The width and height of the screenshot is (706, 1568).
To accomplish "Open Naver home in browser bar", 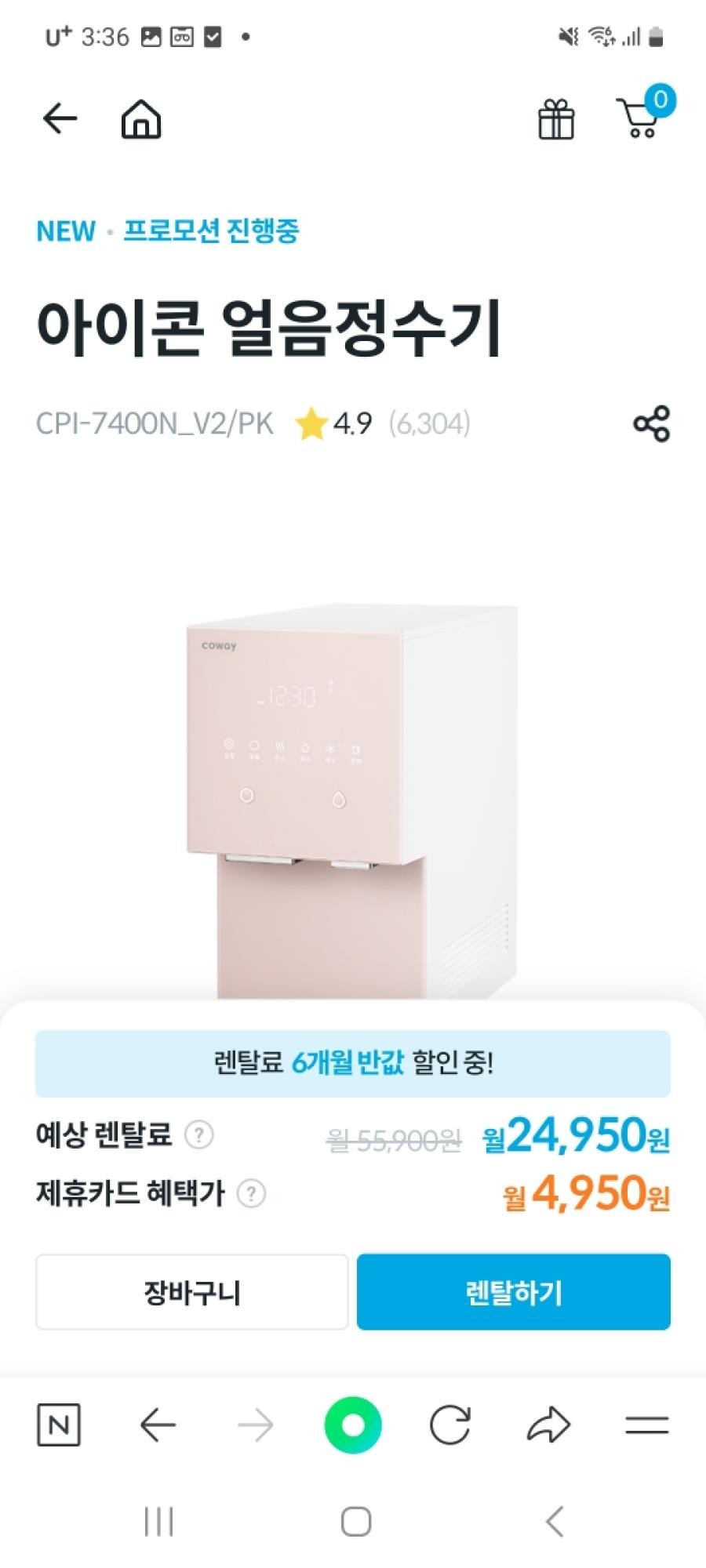I will point(59,1425).
